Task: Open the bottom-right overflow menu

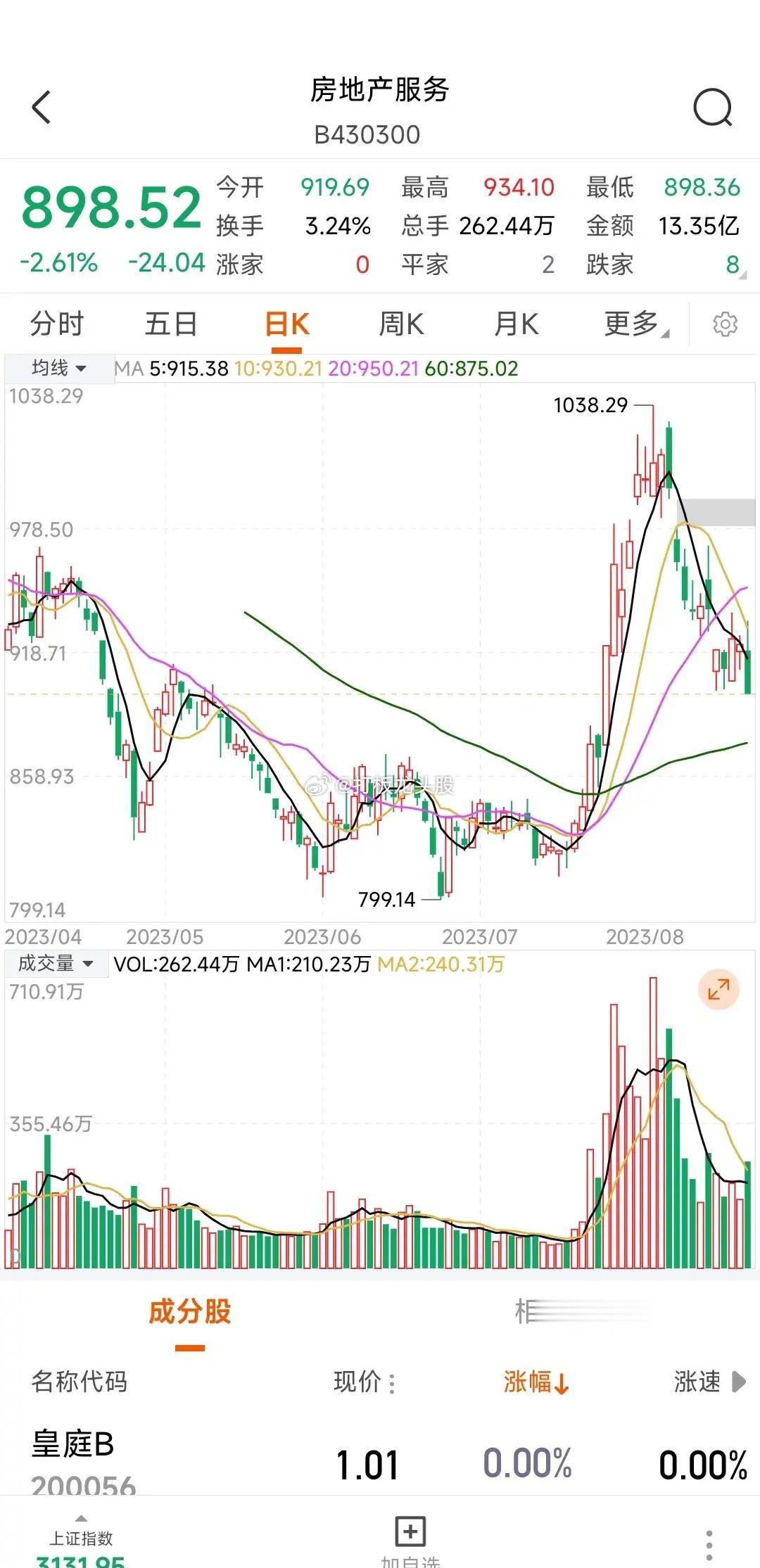Action: 709,1545
